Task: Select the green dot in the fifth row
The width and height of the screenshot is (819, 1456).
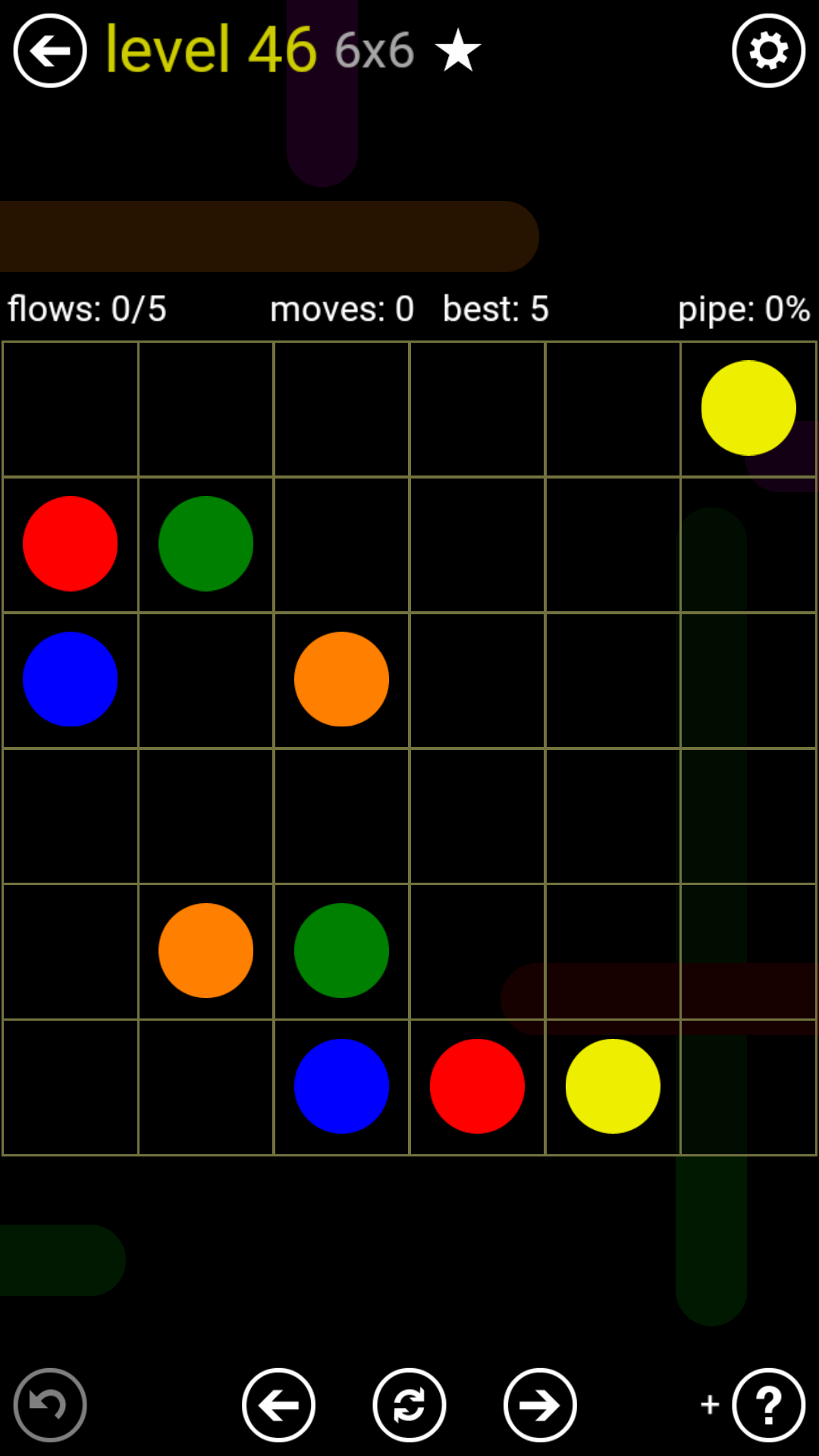Action: [341, 950]
